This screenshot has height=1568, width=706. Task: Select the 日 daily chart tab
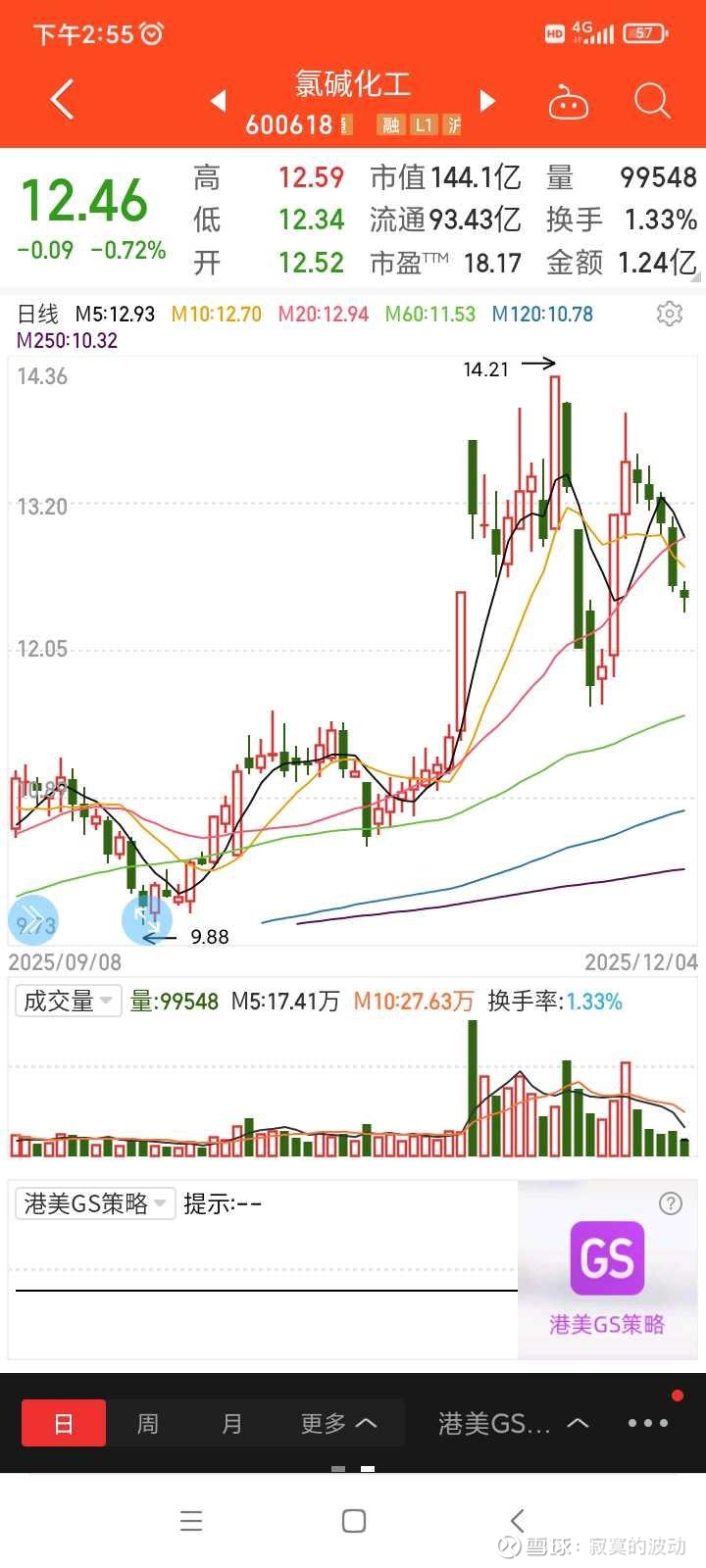(64, 1423)
